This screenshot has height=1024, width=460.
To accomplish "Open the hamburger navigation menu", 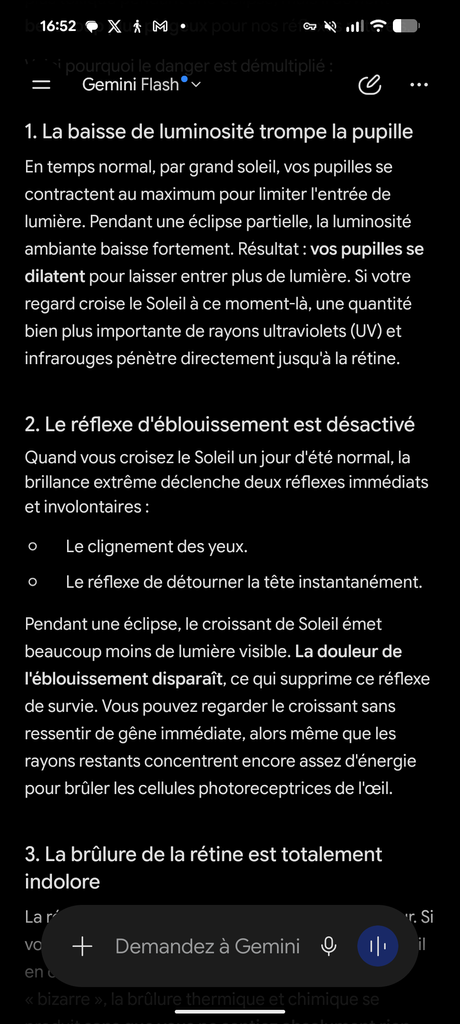I will point(41,85).
